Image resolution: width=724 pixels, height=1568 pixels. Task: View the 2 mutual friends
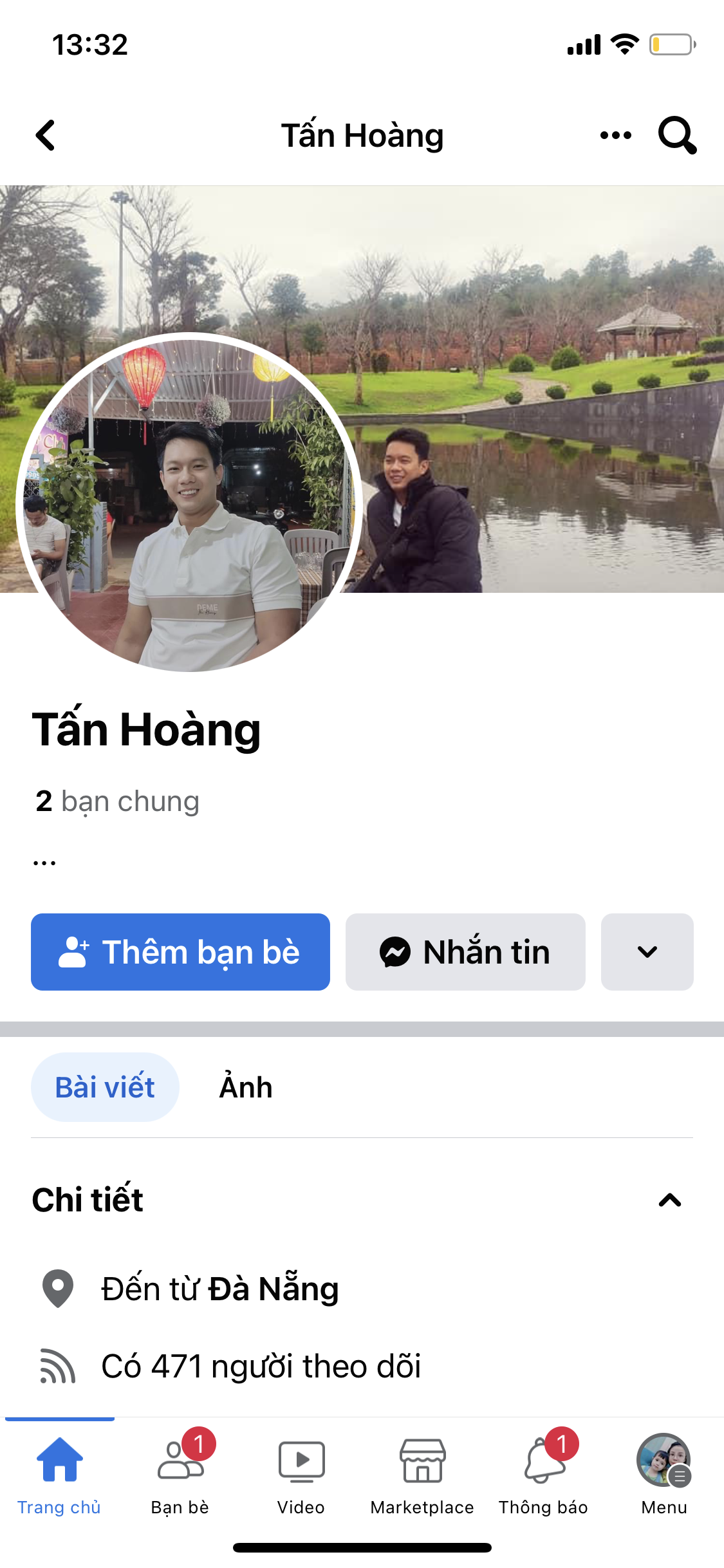coord(118,801)
